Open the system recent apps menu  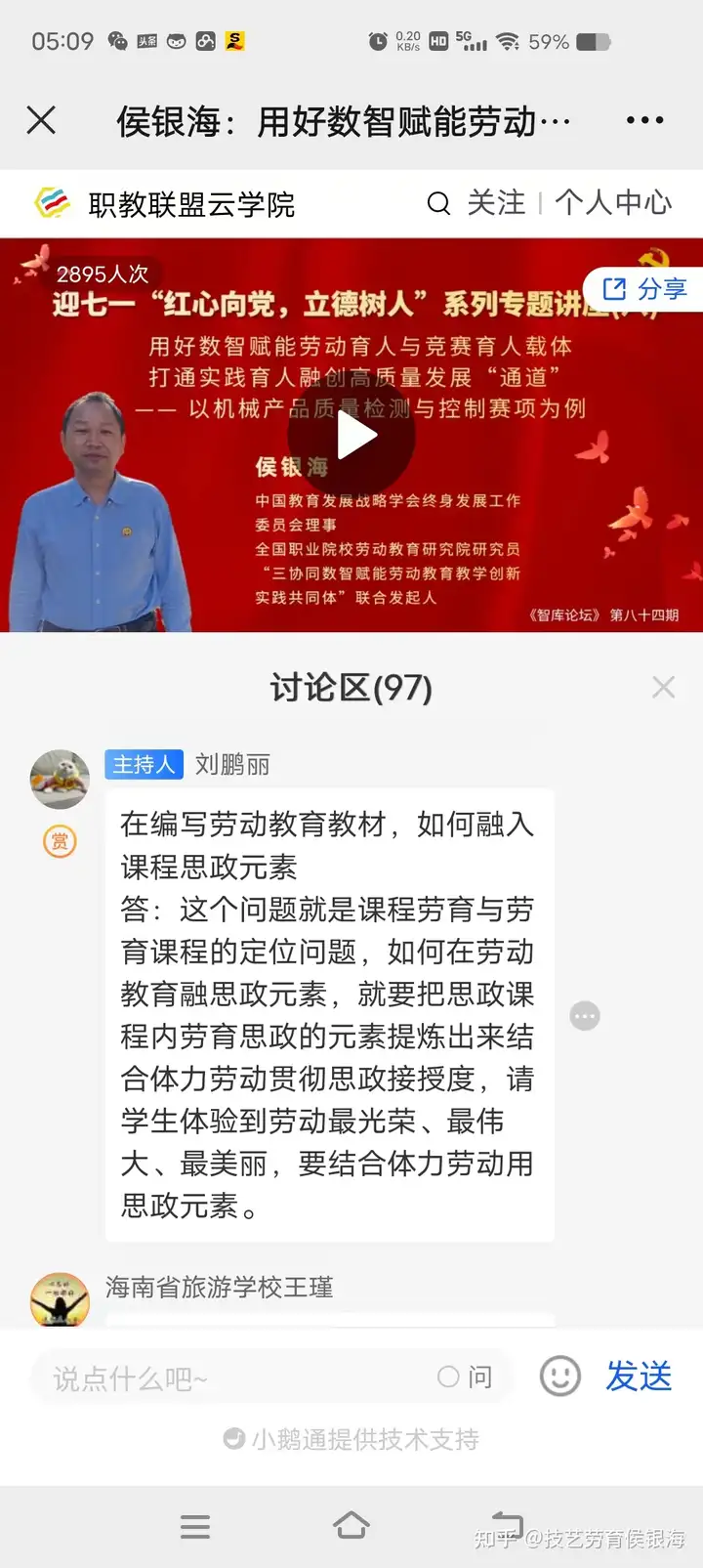click(x=195, y=1527)
